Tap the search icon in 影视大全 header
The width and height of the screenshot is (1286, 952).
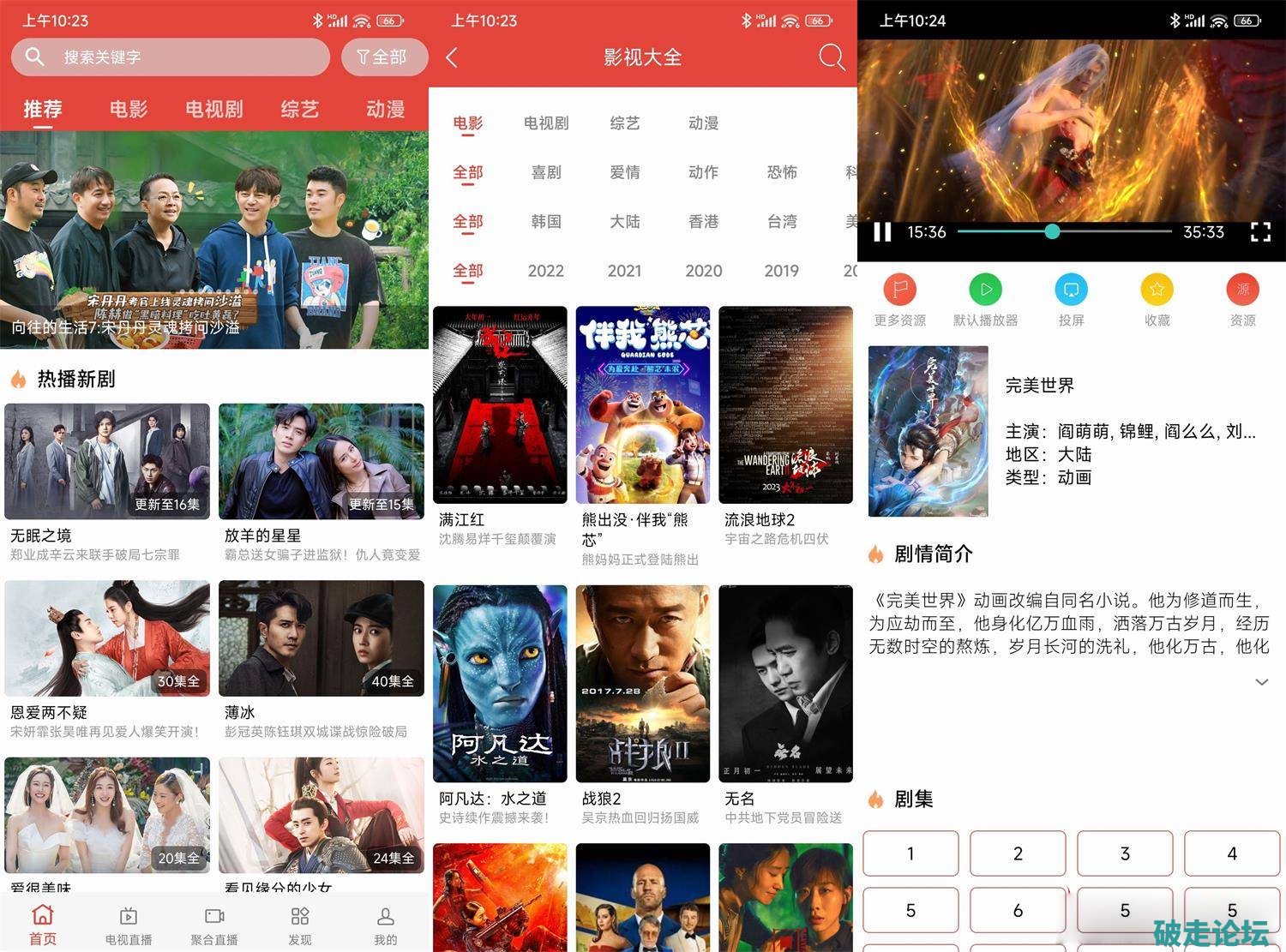[x=831, y=57]
